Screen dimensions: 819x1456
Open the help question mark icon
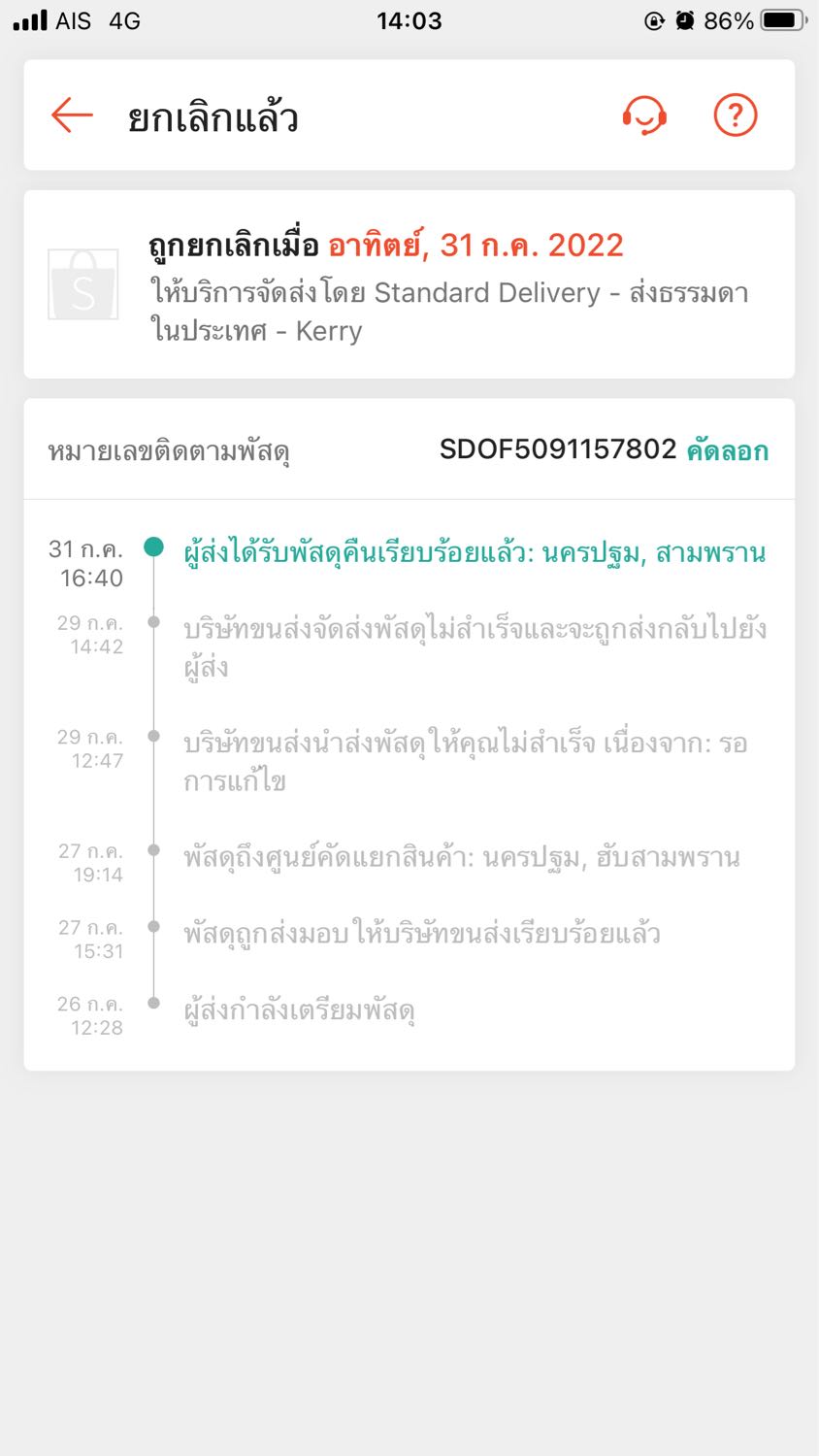736,116
